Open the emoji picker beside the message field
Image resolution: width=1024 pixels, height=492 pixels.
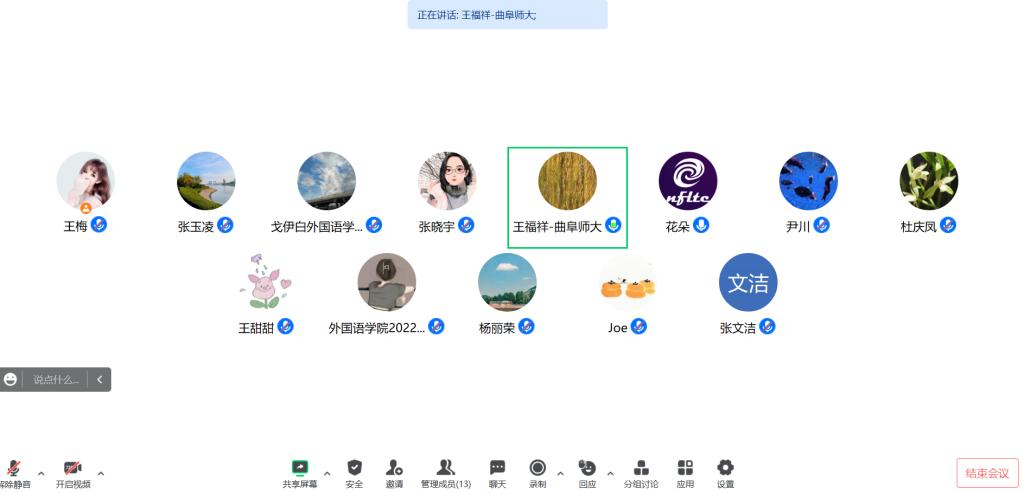pyautogui.click(x=11, y=380)
